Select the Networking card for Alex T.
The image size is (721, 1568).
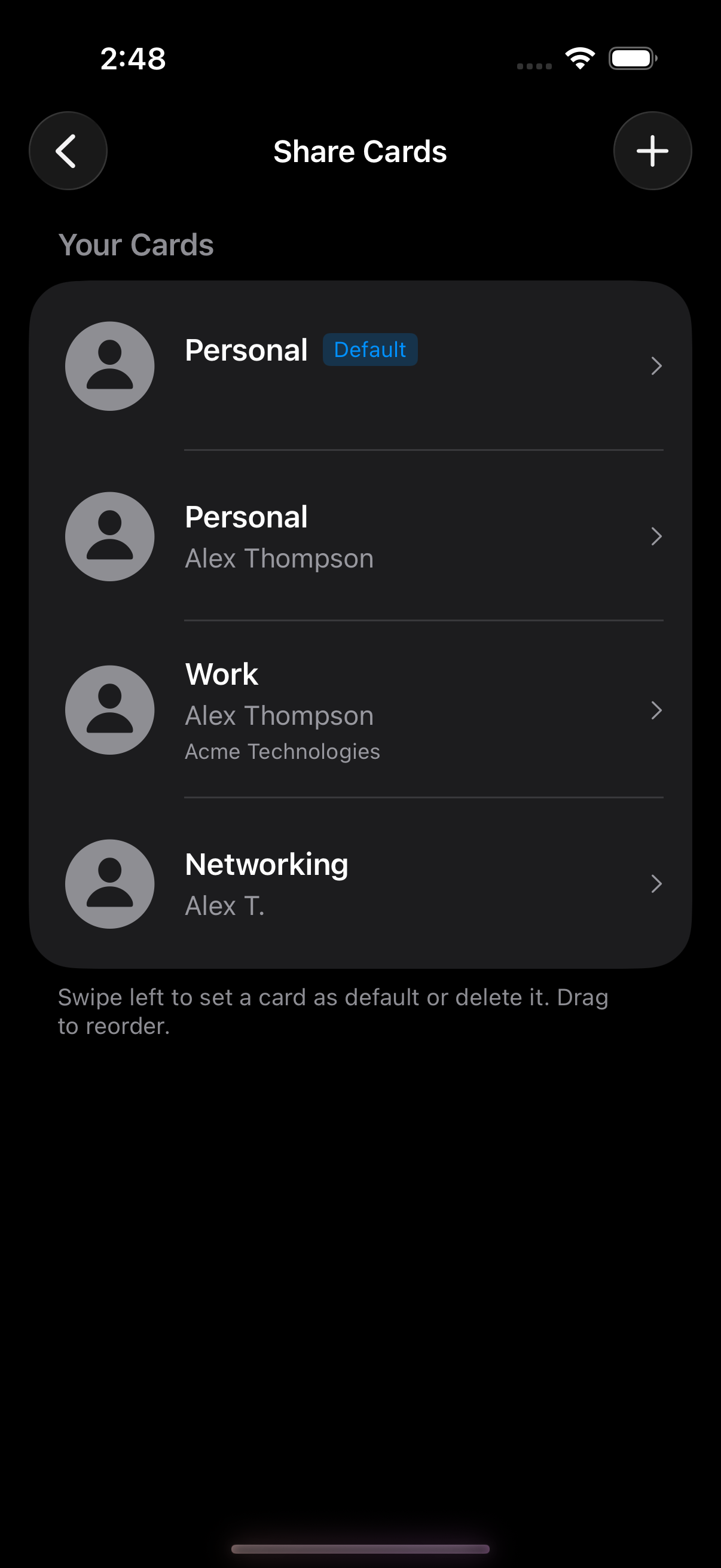click(x=365, y=884)
